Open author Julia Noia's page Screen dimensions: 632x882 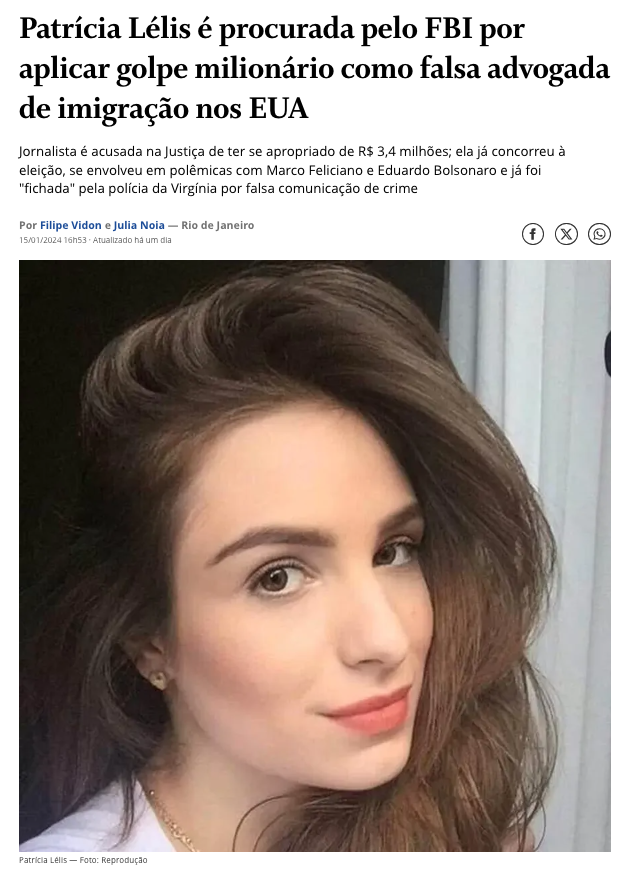(x=139, y=225)
